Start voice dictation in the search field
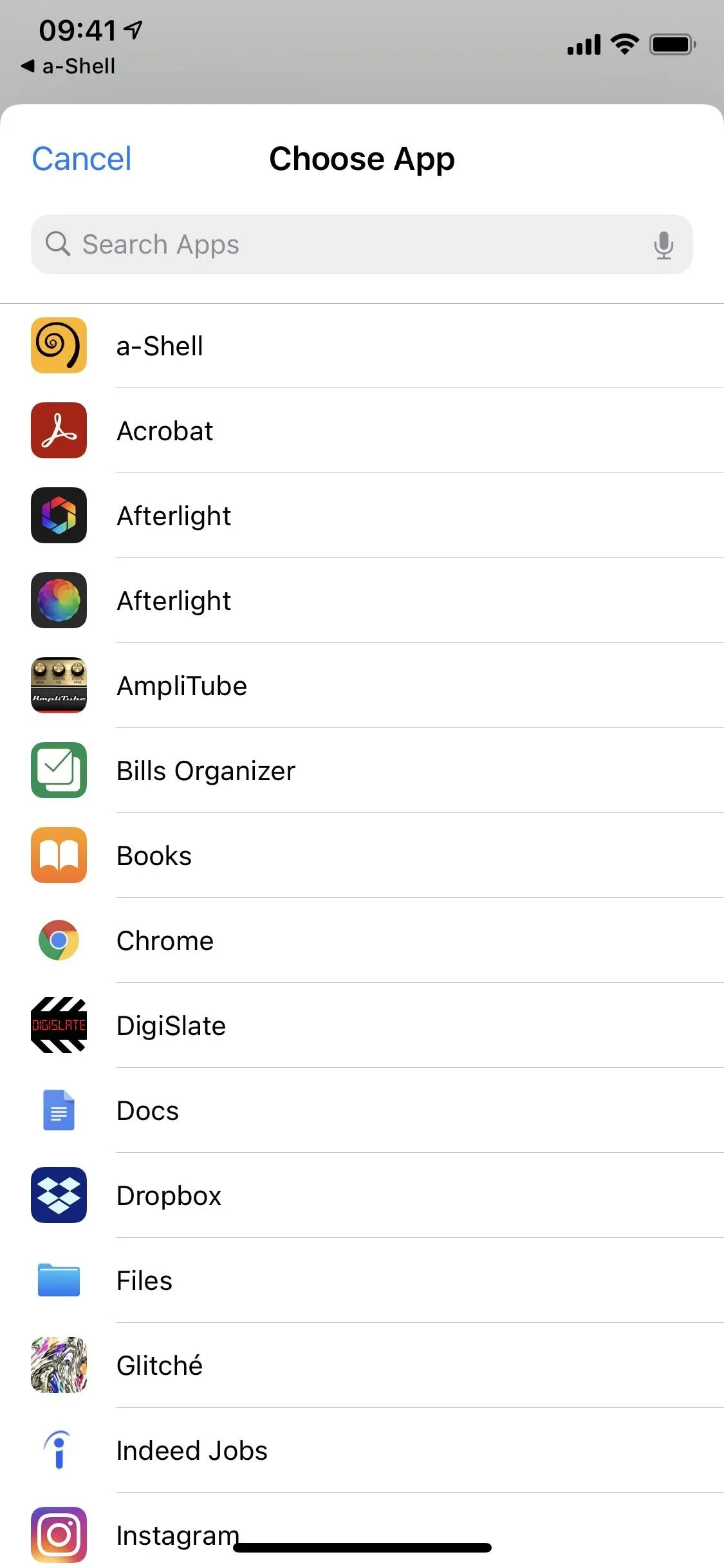The height and width of the screenshot is (1568, 724). click(x=664, y=245)
